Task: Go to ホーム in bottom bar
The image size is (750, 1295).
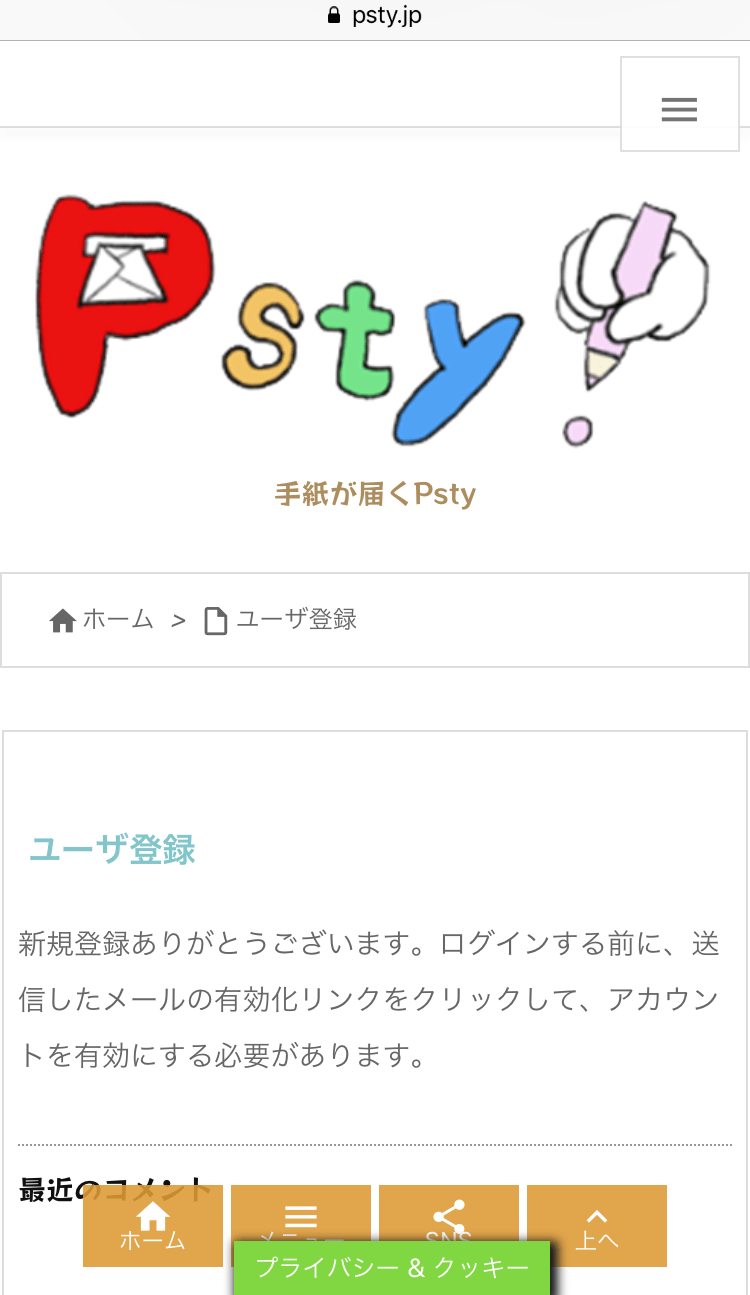Action: click(153, 1226)
